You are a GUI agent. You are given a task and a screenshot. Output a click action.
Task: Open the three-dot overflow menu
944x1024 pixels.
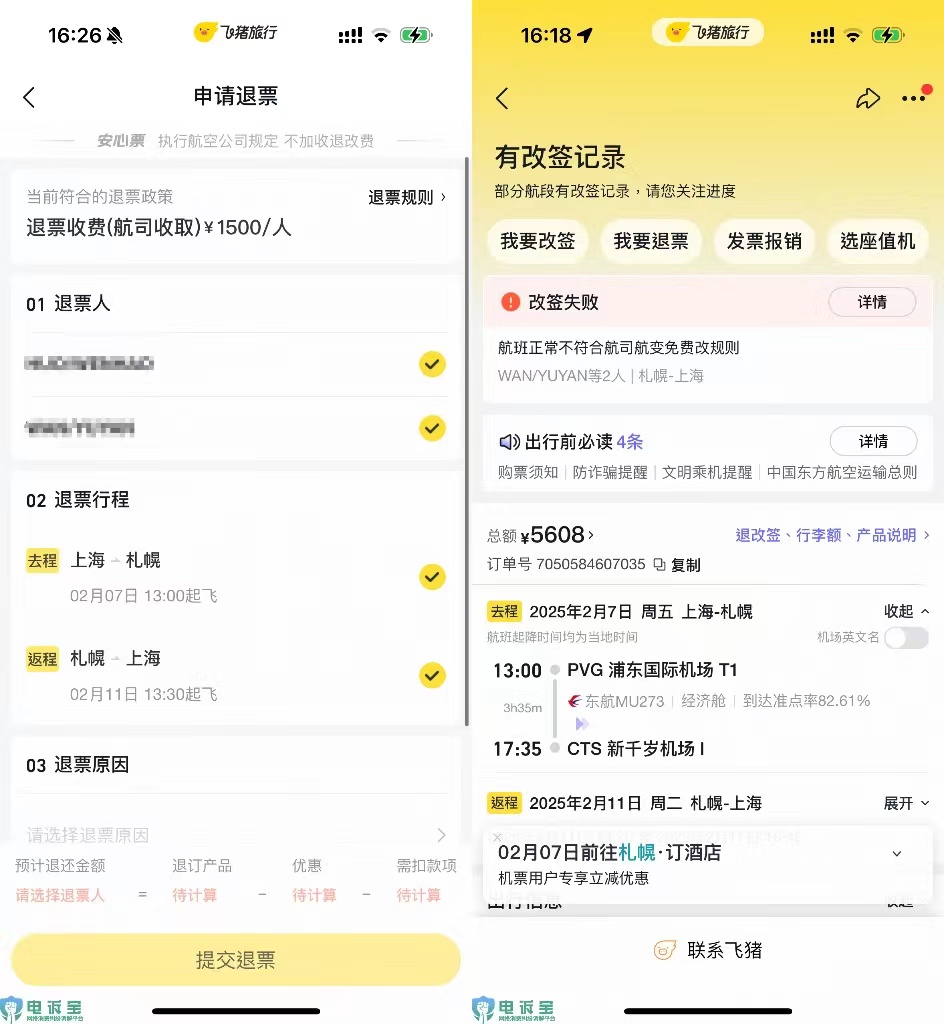pos(913,98)
